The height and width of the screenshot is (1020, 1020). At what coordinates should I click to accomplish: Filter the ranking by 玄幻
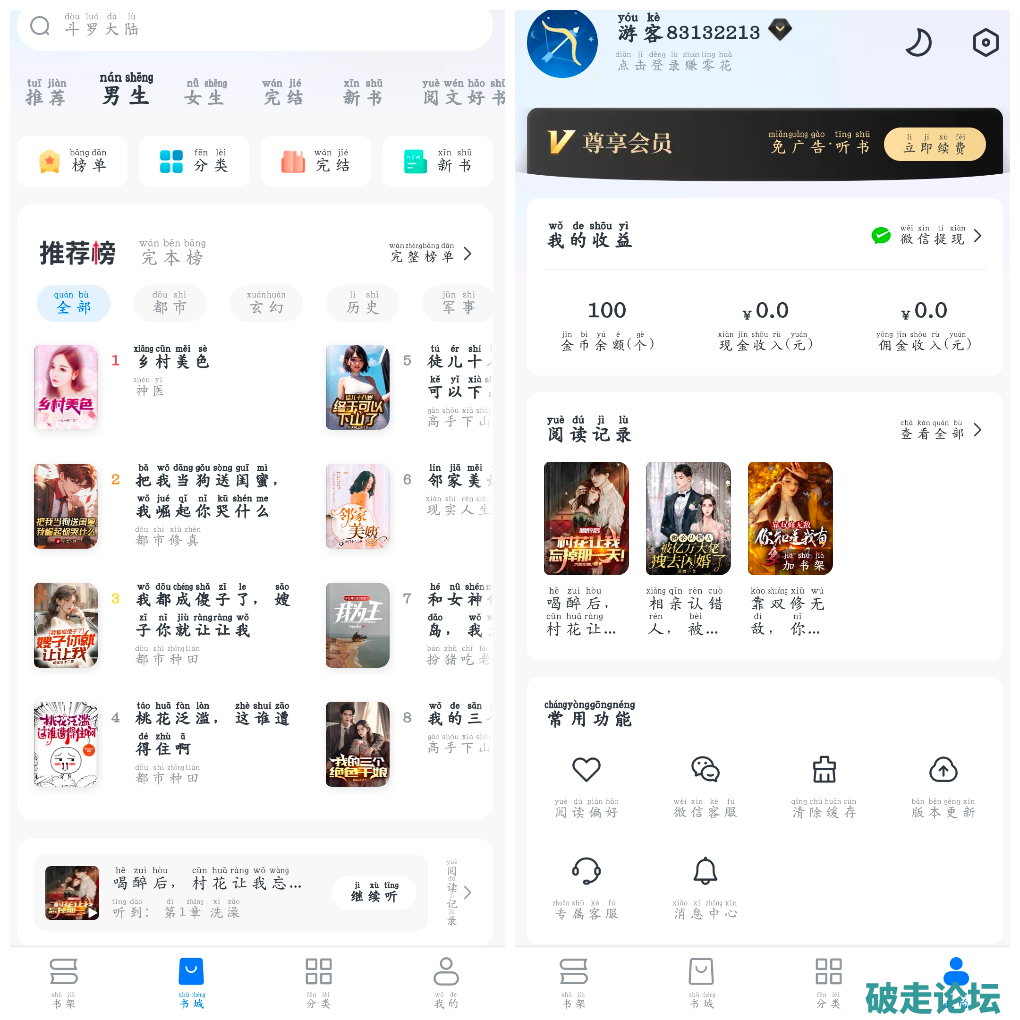coord(266,304)
